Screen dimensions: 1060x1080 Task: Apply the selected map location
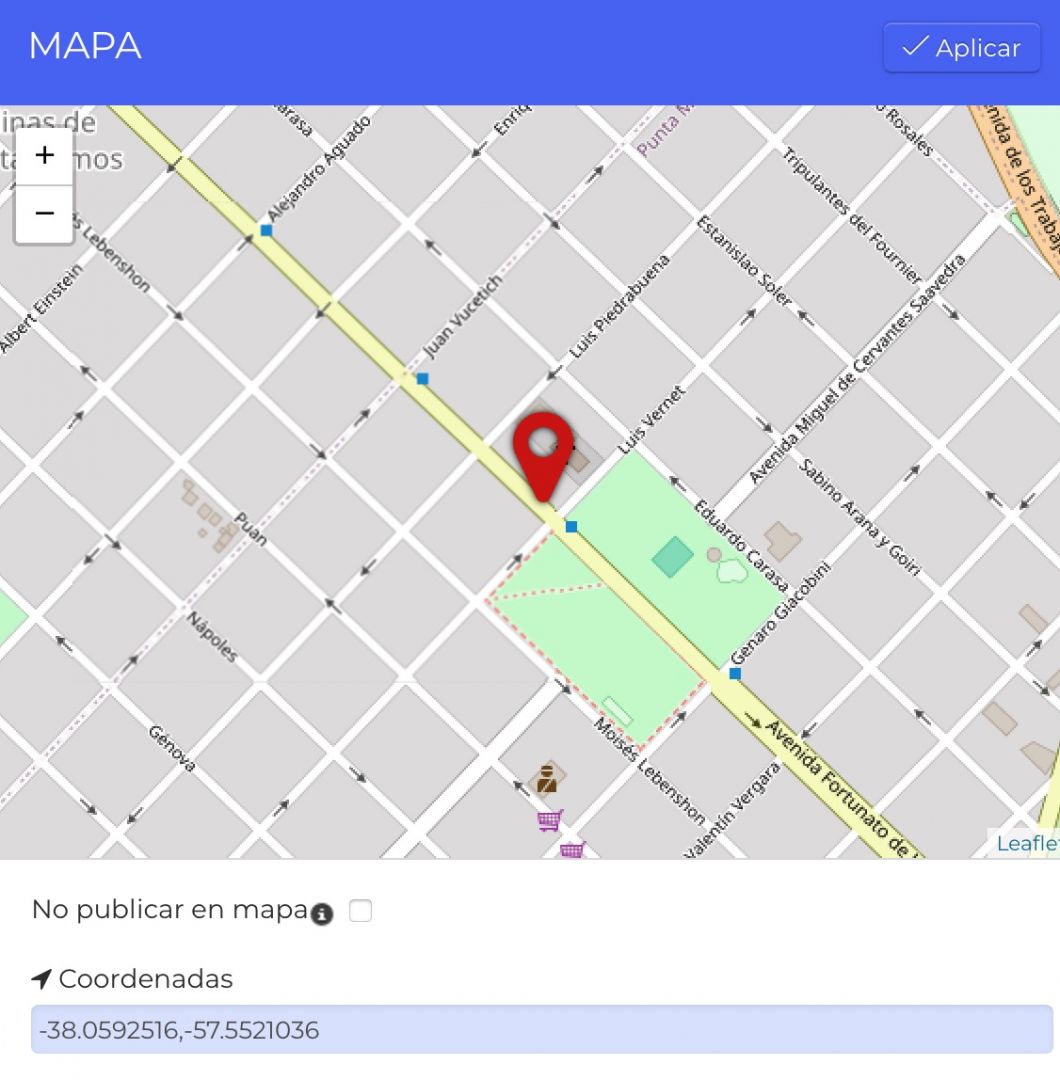point(961,48)
